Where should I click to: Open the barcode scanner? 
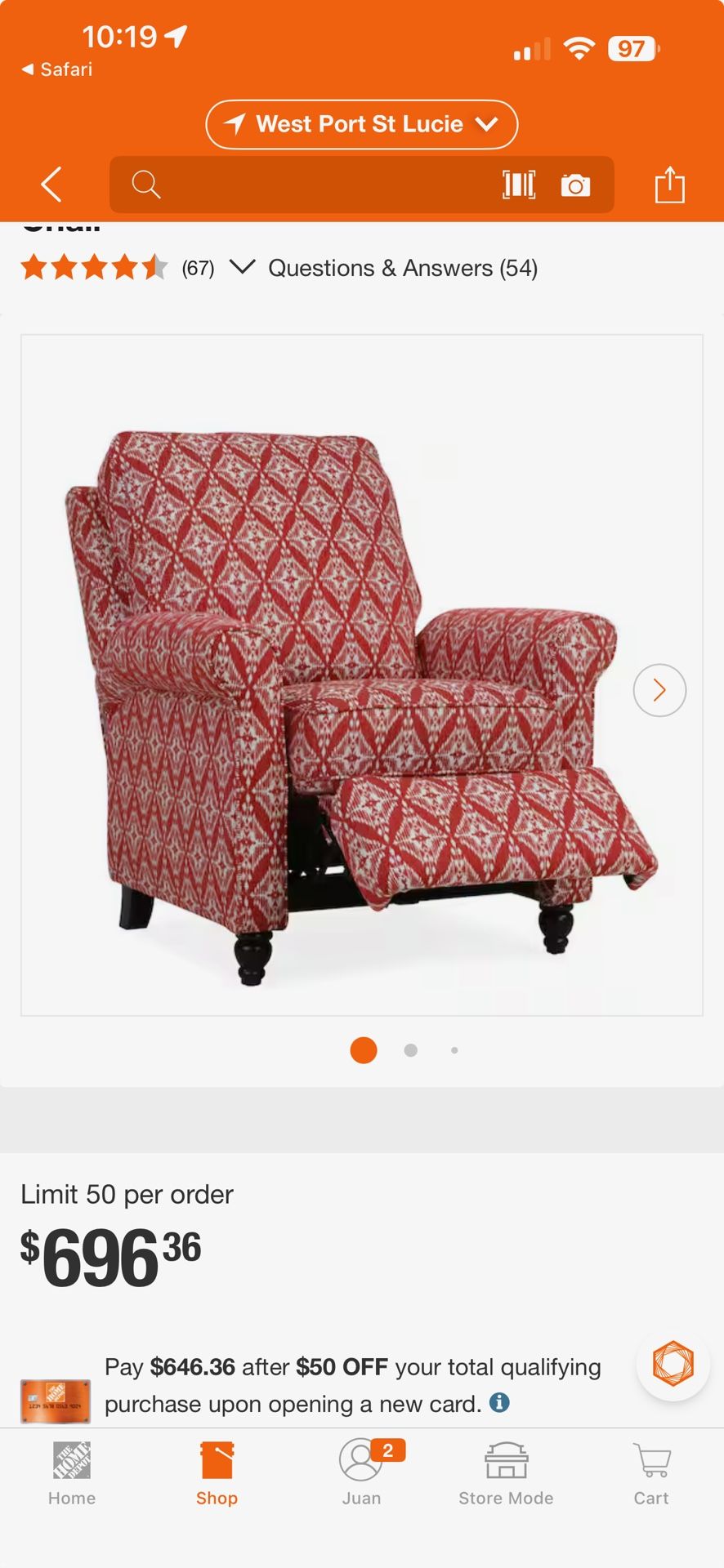coord(519,185)
